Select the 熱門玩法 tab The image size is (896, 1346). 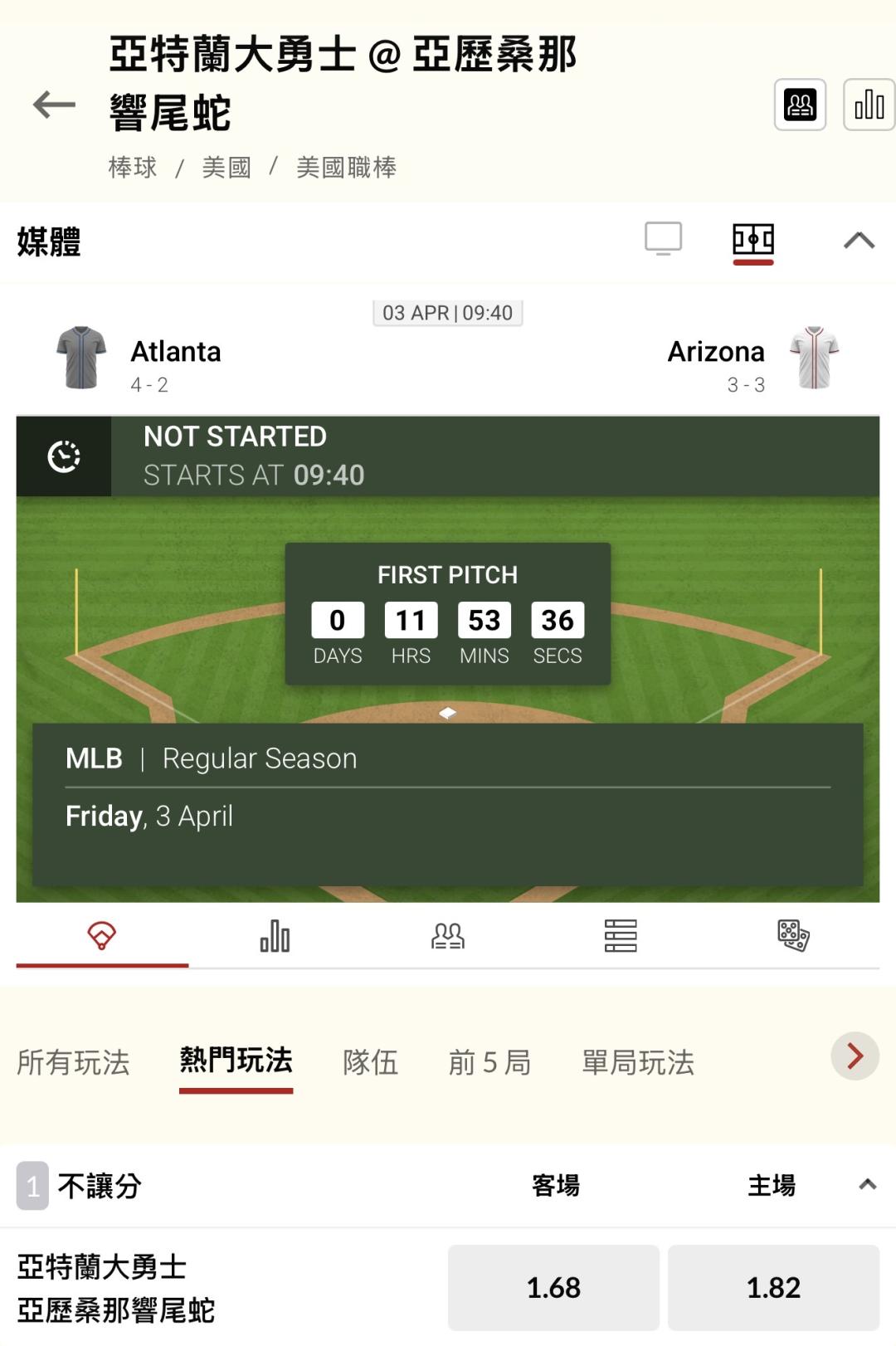pyautogui.click(x=236, y=1061)
